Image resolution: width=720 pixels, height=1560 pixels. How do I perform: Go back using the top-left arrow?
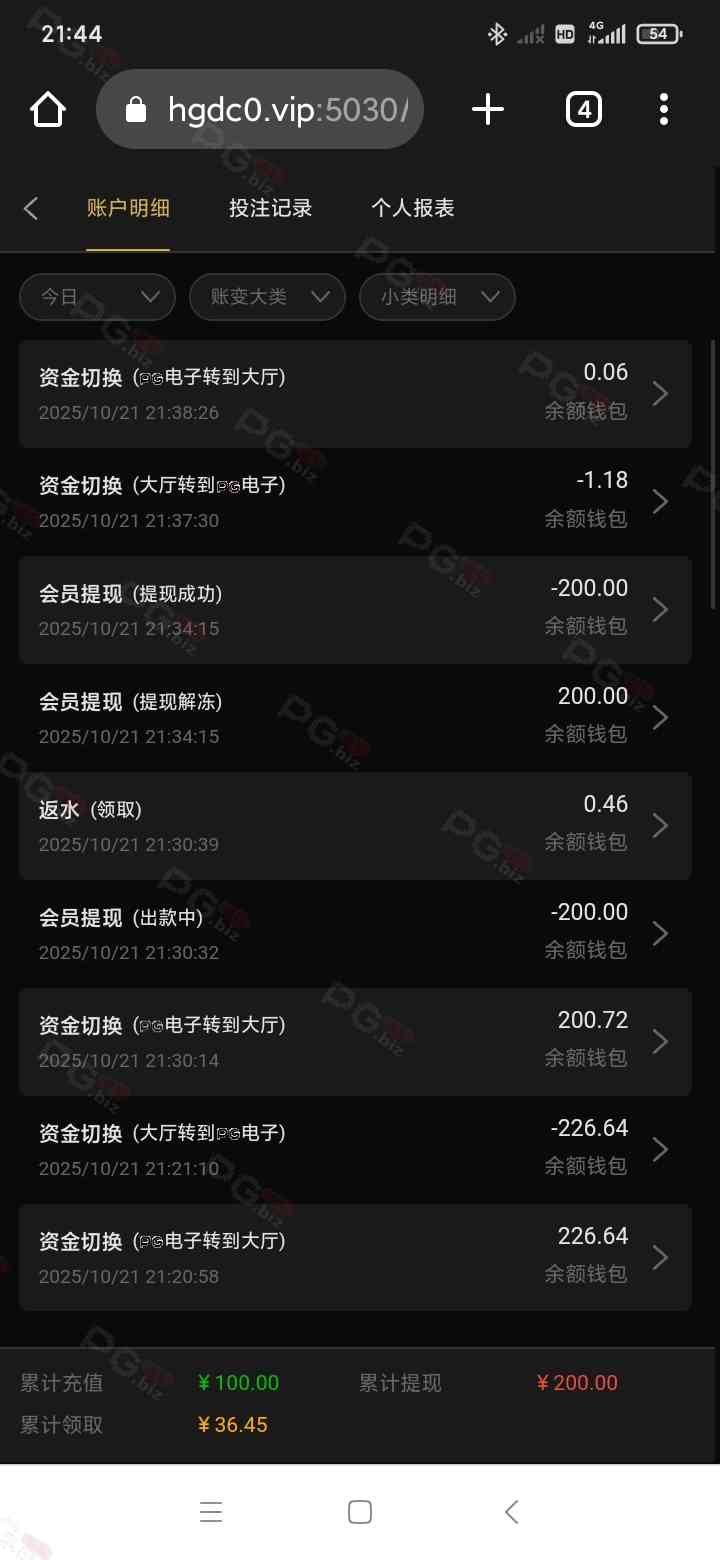[x=31, y=208]
